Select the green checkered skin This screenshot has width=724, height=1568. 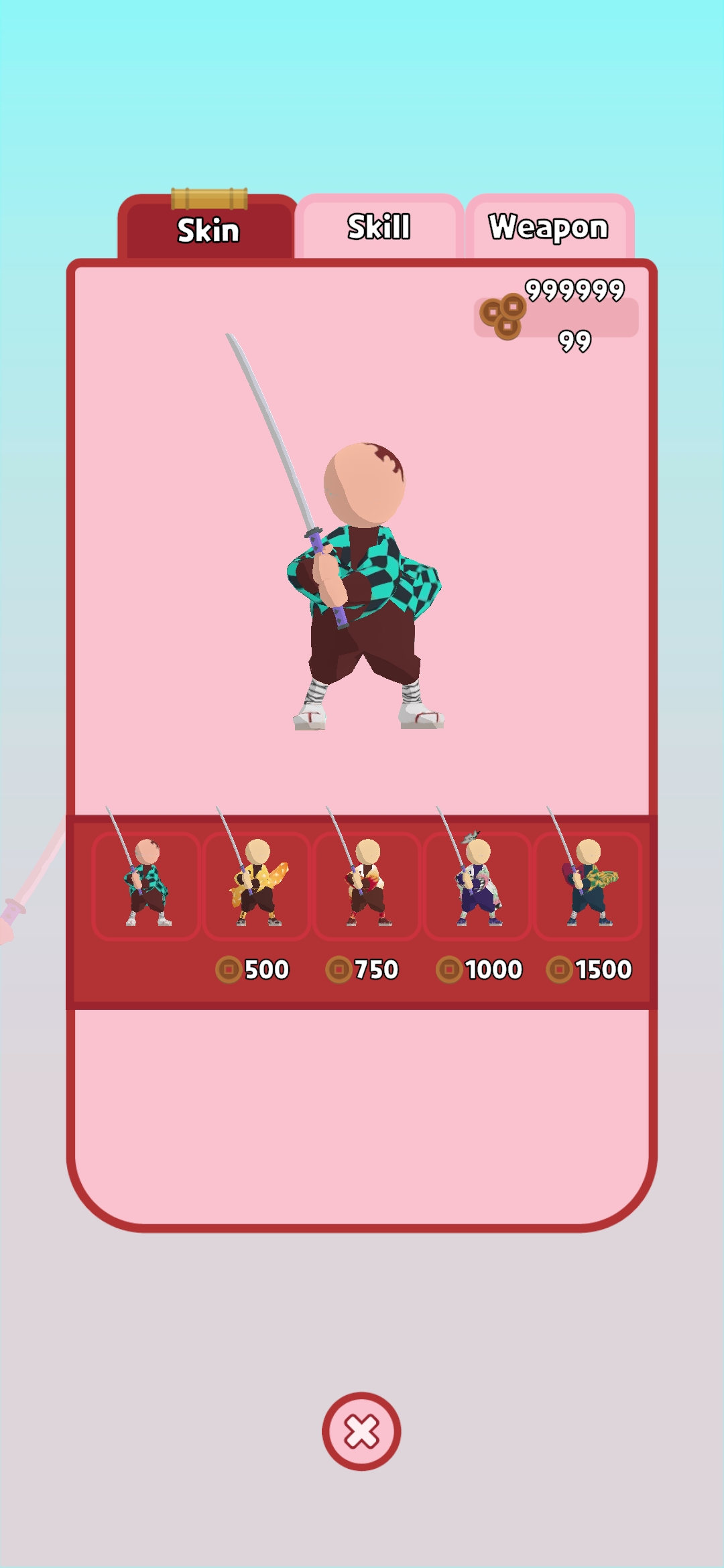pyautogui.click(x=146, y=885)
